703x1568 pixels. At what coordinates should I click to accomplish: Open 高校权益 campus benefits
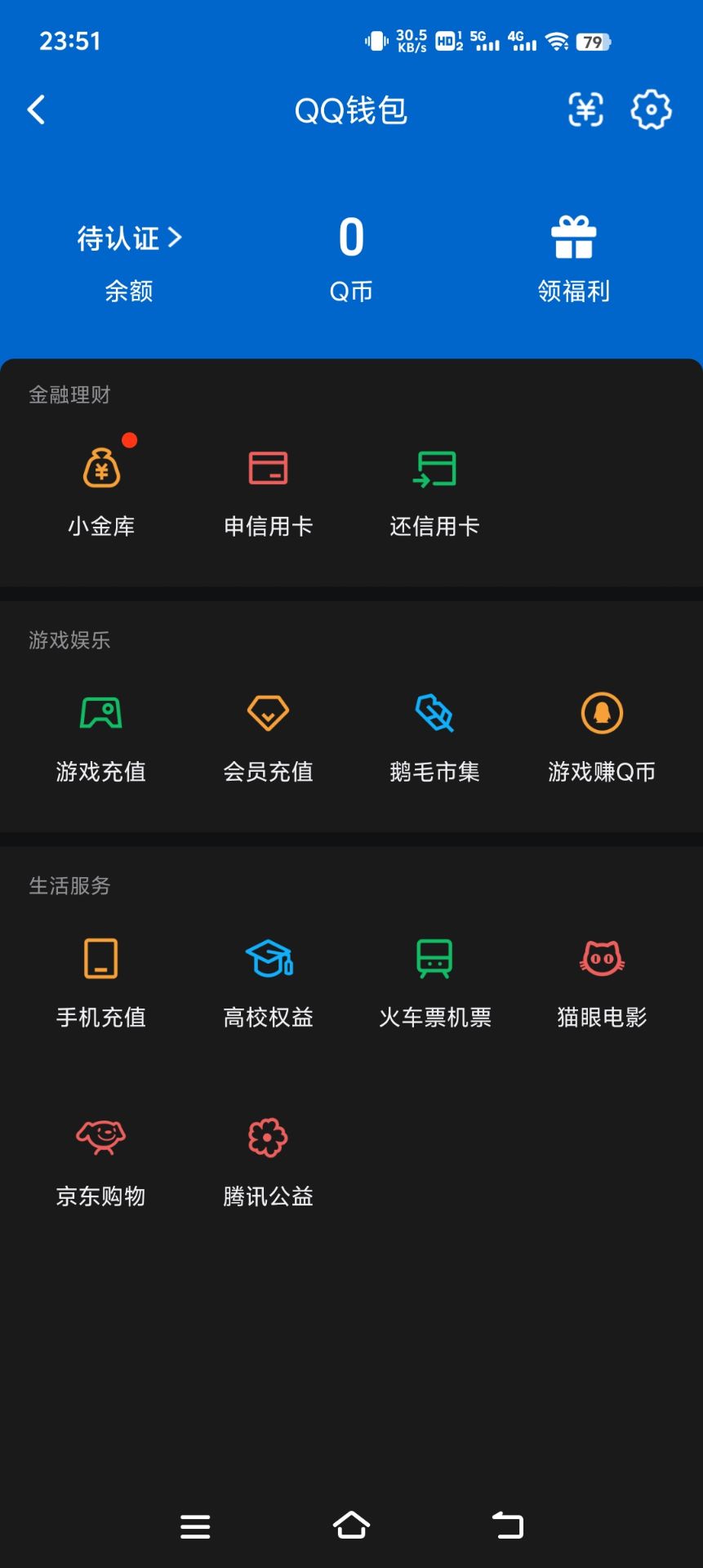click(267, 978)
